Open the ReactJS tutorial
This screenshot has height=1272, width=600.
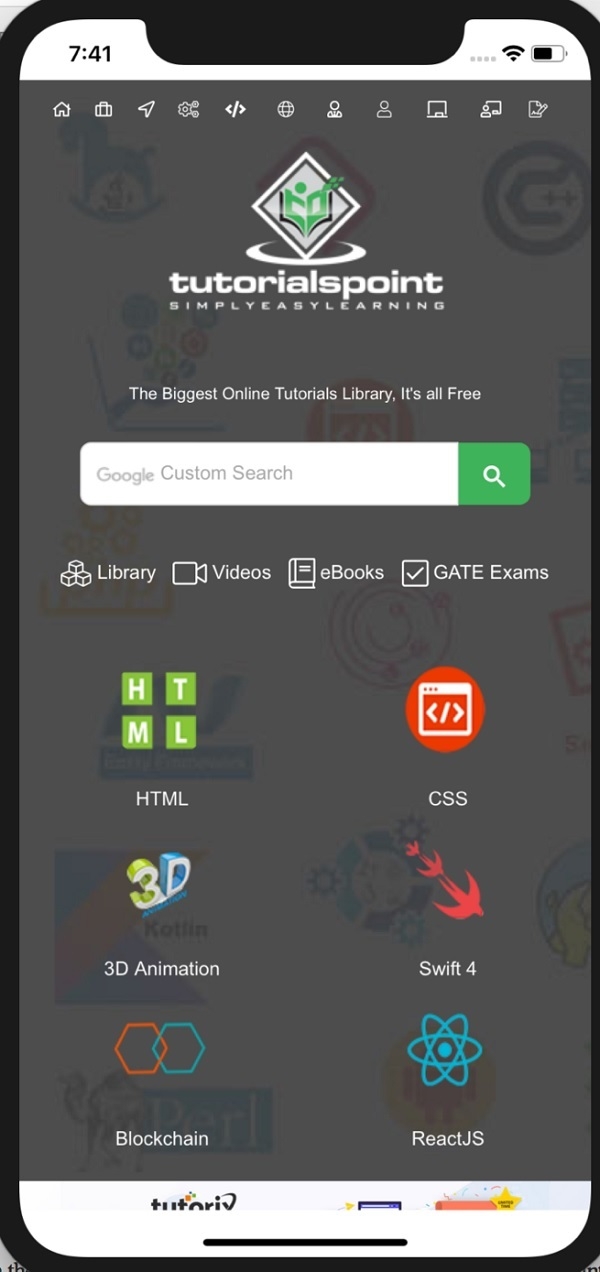coord(446,1080)
